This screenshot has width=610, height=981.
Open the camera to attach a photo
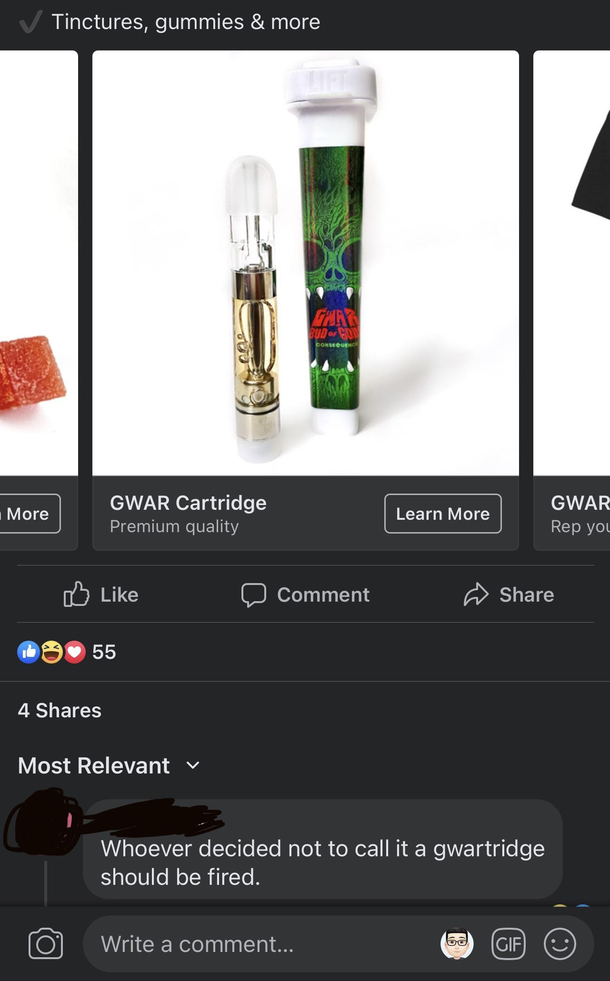(x=45, y=944)
